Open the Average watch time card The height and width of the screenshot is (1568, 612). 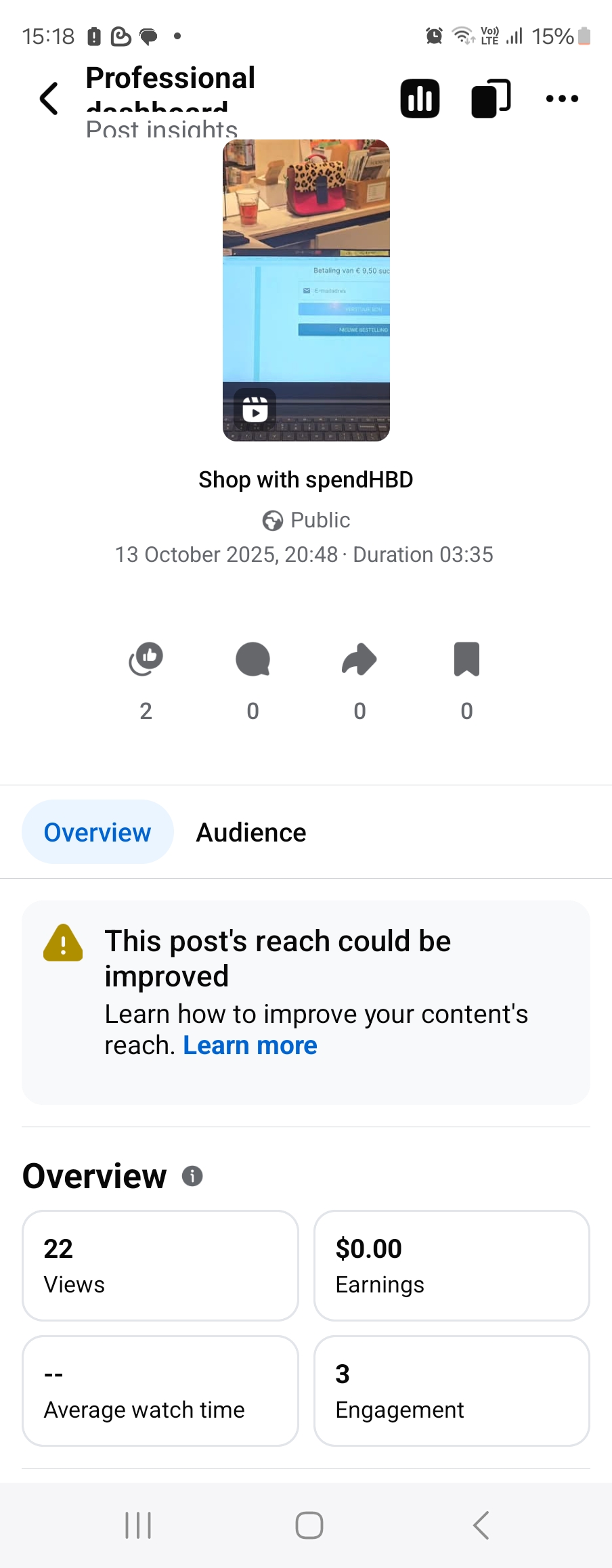(x=160, y=1391)
